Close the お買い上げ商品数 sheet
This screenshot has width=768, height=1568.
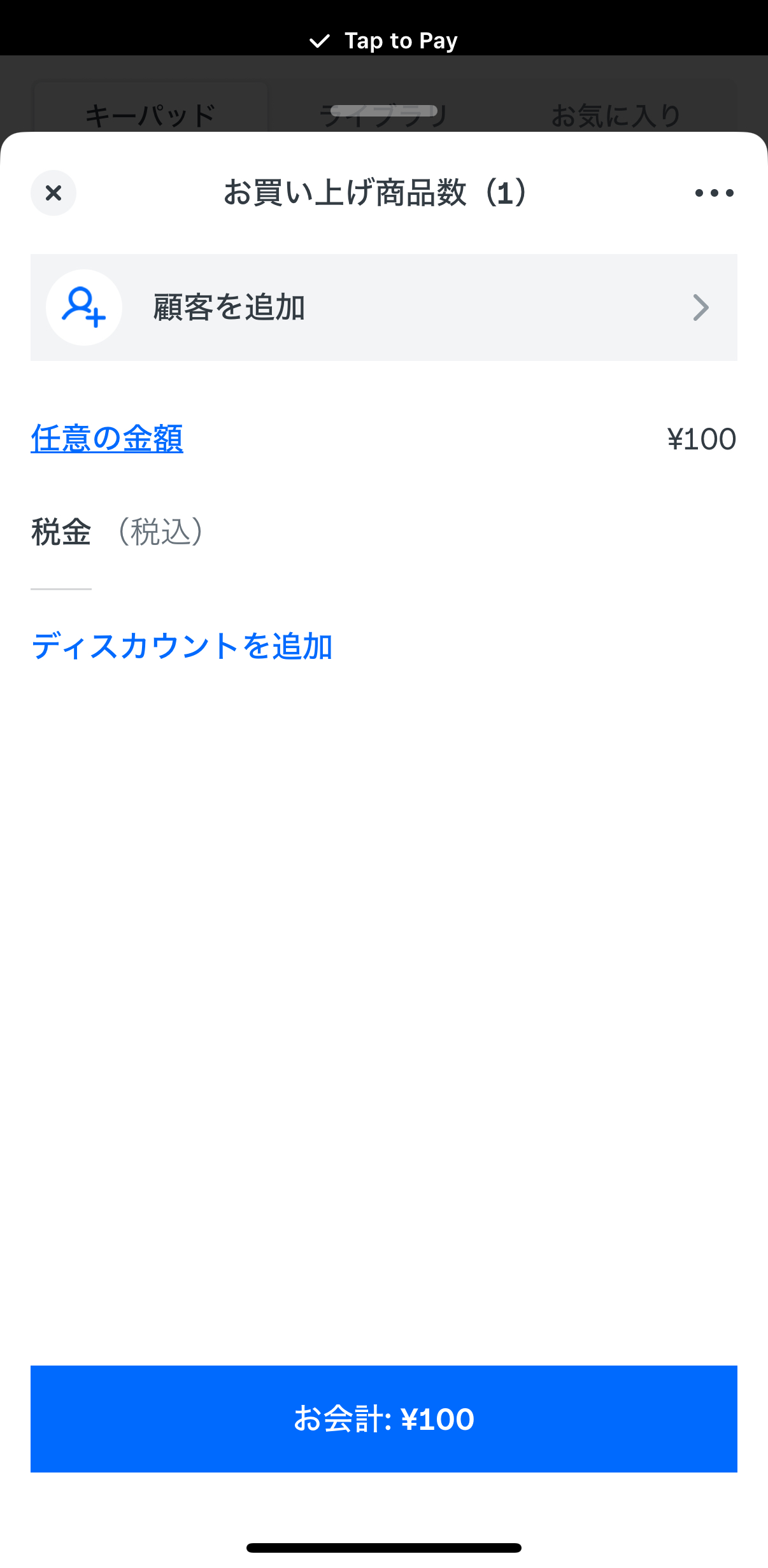[x=53, y=193]
